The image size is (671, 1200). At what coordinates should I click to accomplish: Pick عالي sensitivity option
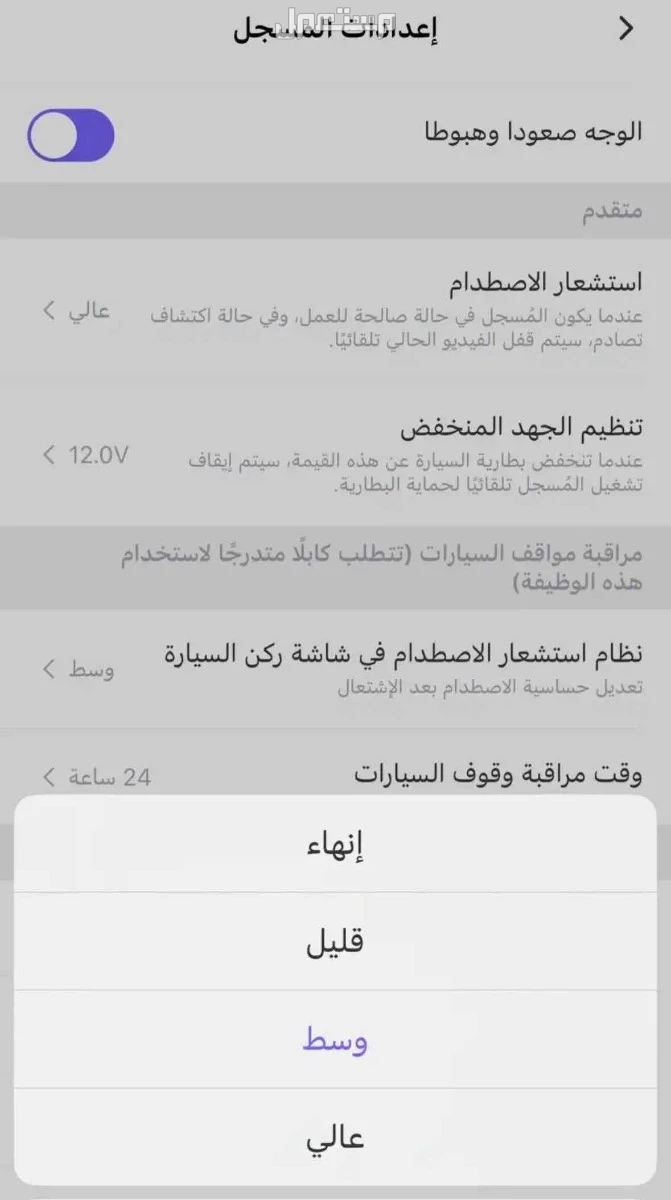click(x=335, y=1137)
